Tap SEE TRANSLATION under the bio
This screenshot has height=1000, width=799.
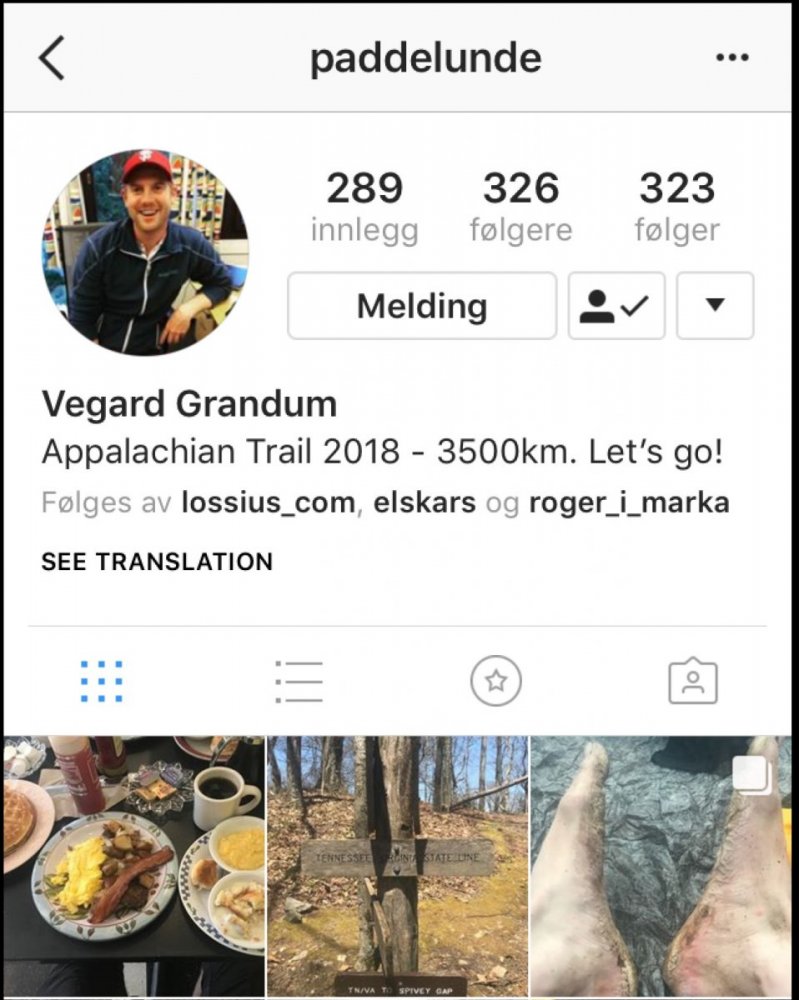(x=157, y=562)
